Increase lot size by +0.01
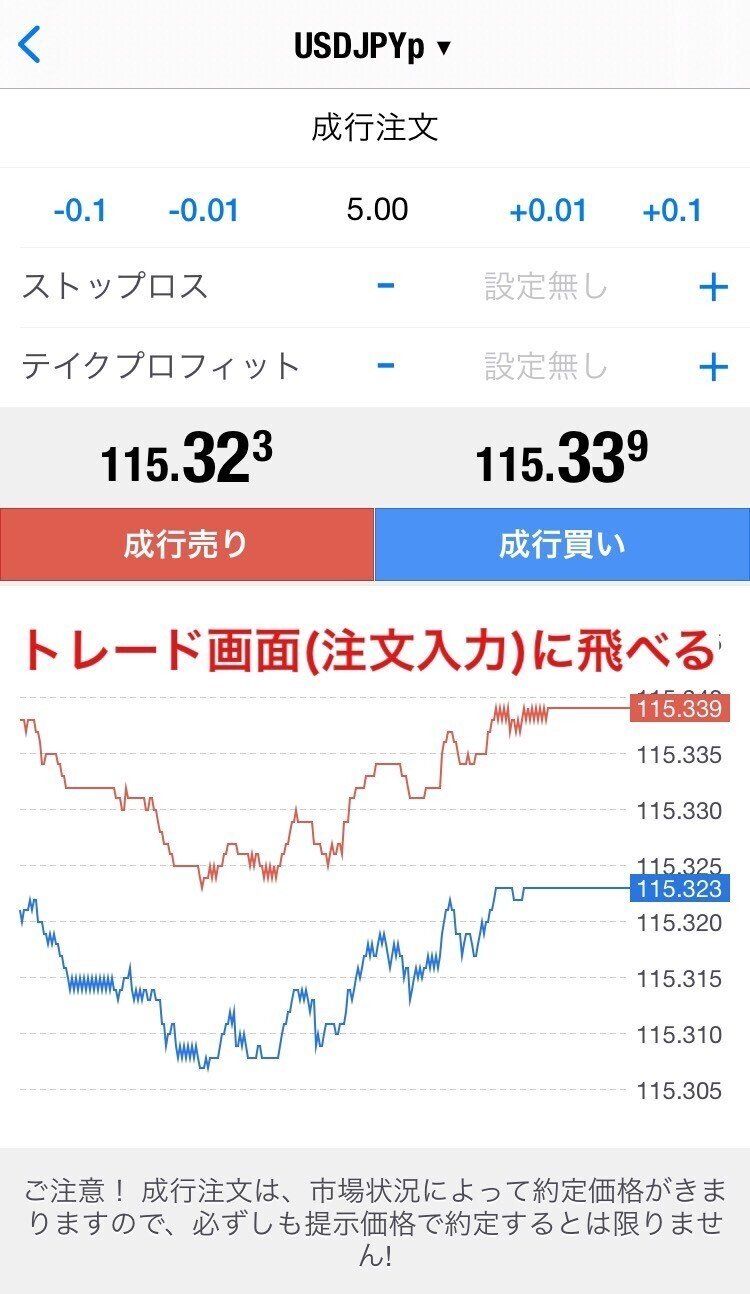Screen dimensions: 750x1294 [x=548, y=210]
